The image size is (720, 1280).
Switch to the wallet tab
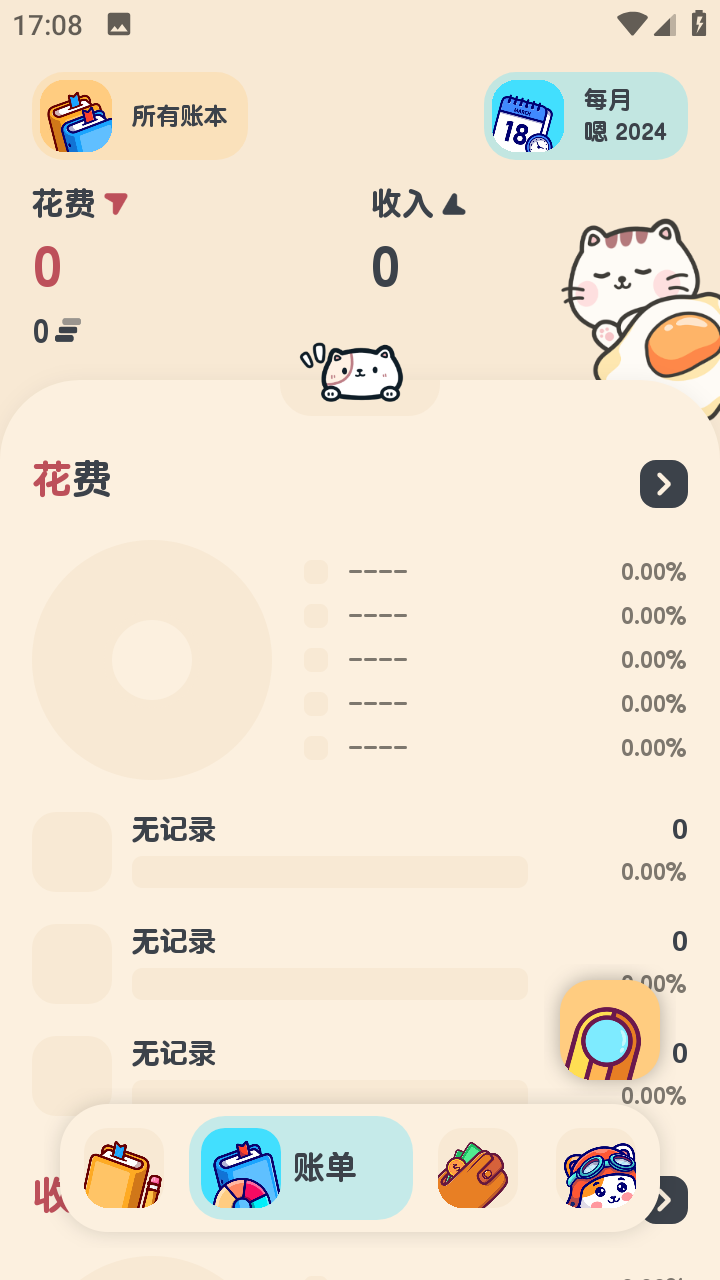(x=477, y=1168)
